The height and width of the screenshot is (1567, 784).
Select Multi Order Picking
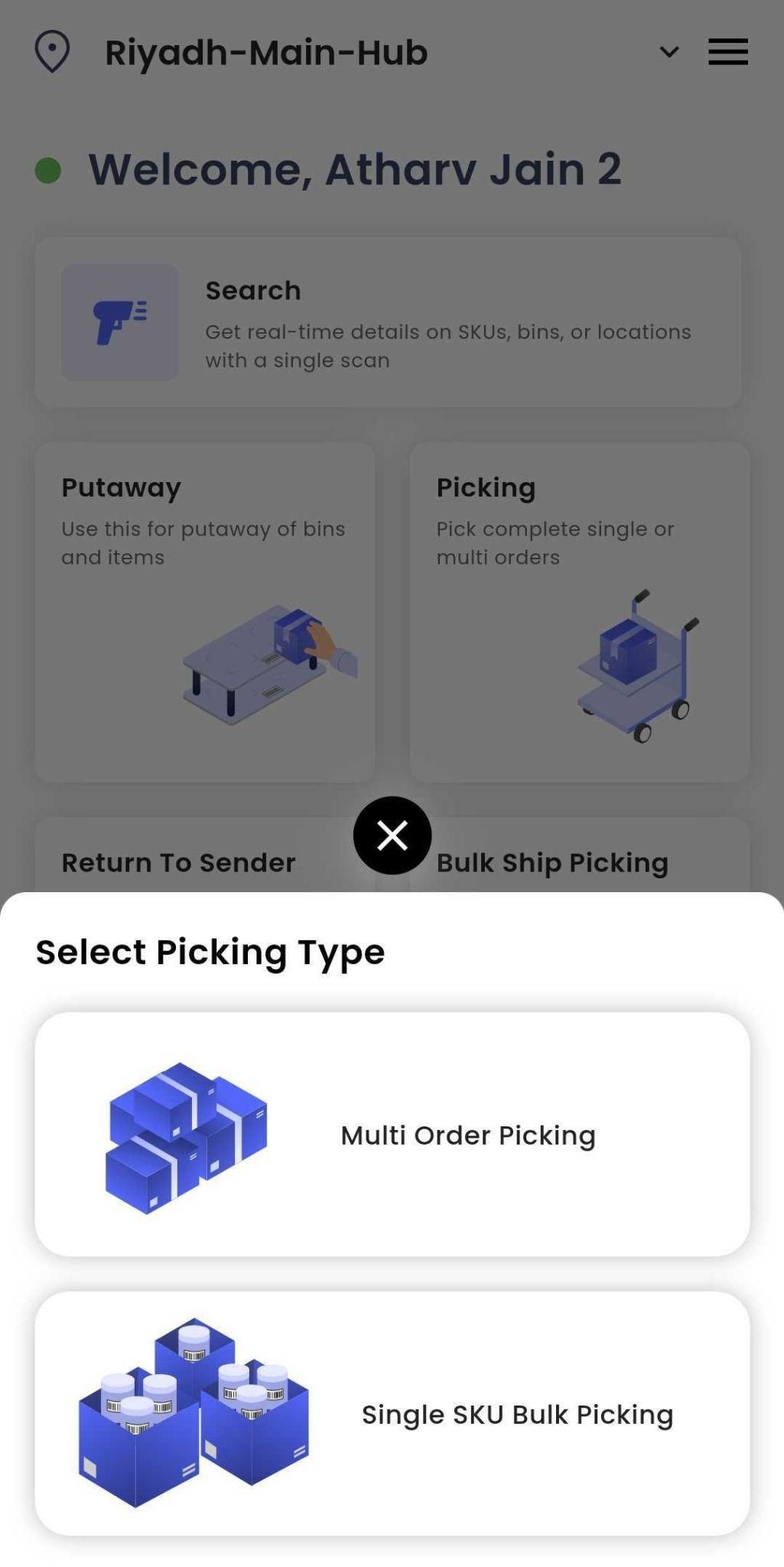pos(392,1135)
